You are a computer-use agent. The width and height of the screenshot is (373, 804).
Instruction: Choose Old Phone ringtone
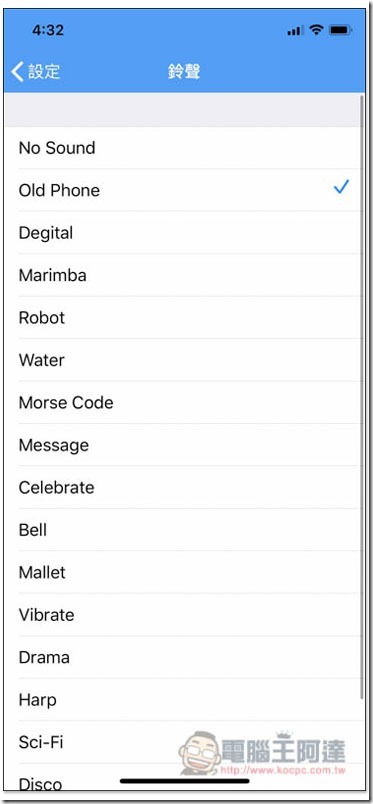[184, 190]
